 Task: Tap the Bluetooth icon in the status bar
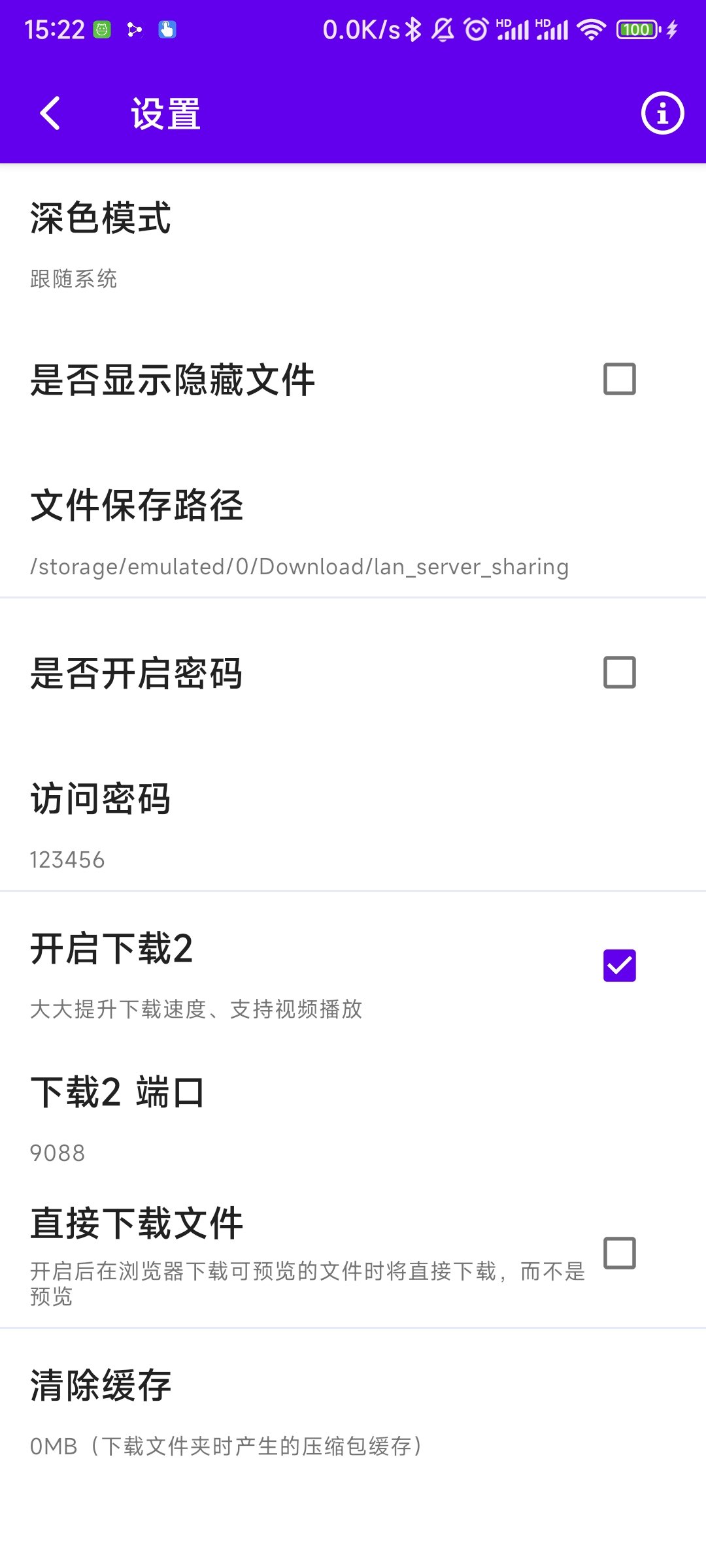point(414,29)
